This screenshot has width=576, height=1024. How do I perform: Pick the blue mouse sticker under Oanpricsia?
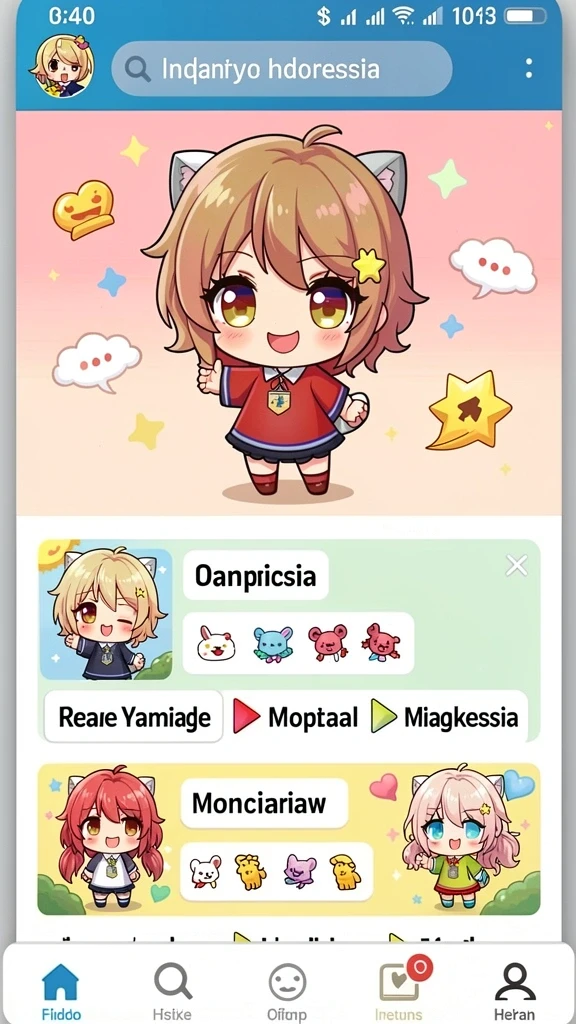click(x=272, y=643)
